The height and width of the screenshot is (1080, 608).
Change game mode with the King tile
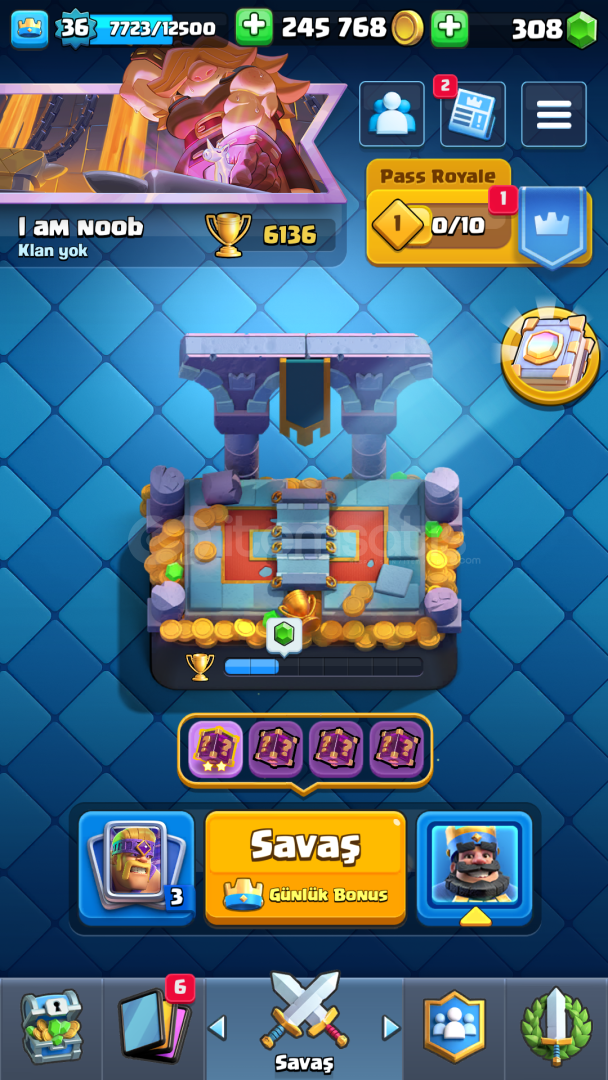point(474,867)
